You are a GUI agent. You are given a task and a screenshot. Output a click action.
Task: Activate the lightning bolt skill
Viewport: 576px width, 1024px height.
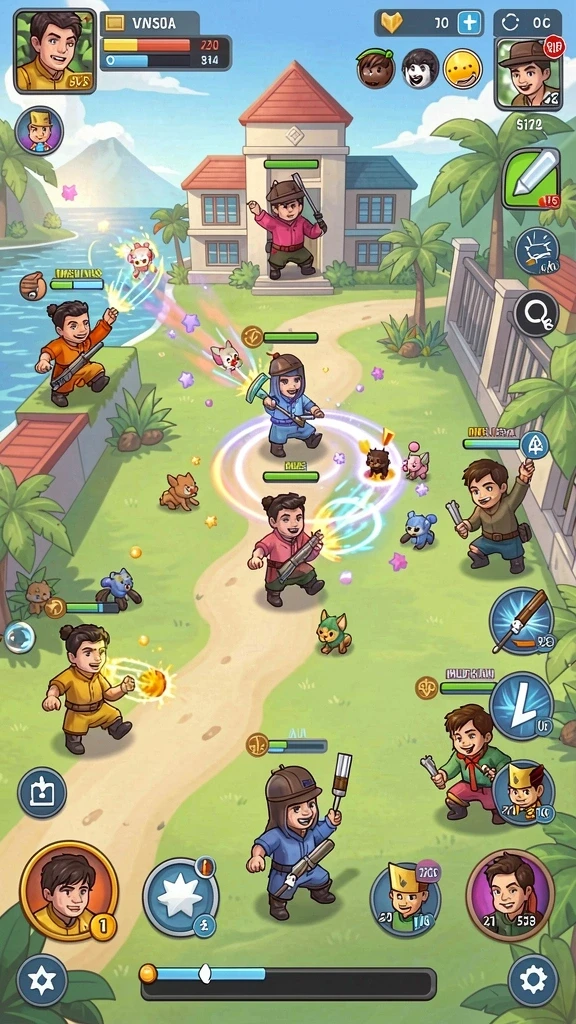tap(522, 706)
